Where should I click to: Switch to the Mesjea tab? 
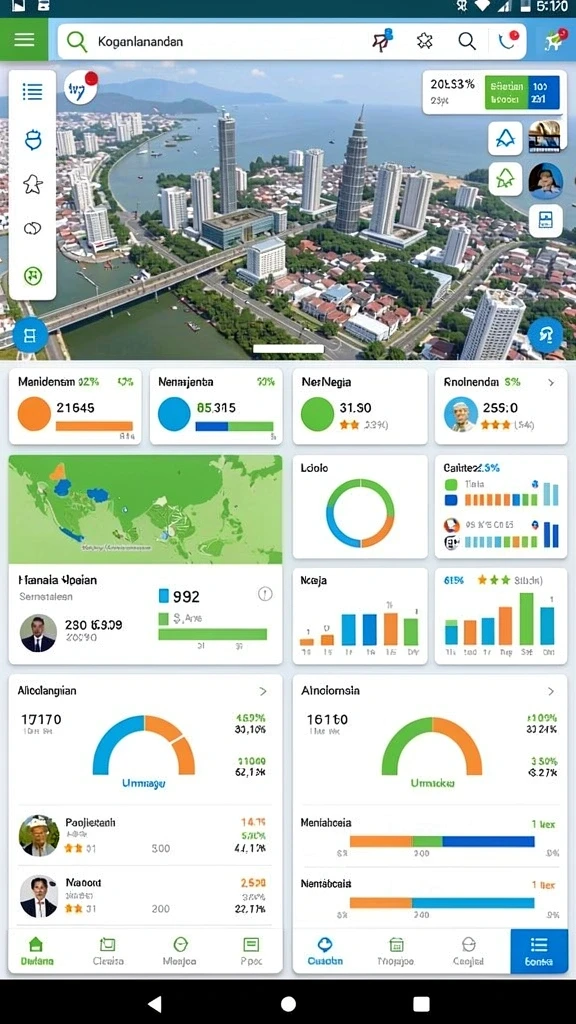(x=180, y=951)
